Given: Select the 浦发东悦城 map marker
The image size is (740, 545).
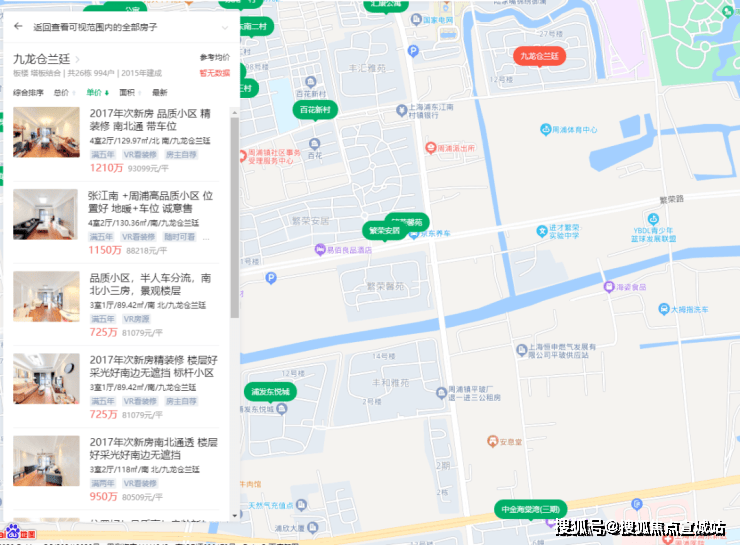Looking at the screenshot, I should pos(269,392).
